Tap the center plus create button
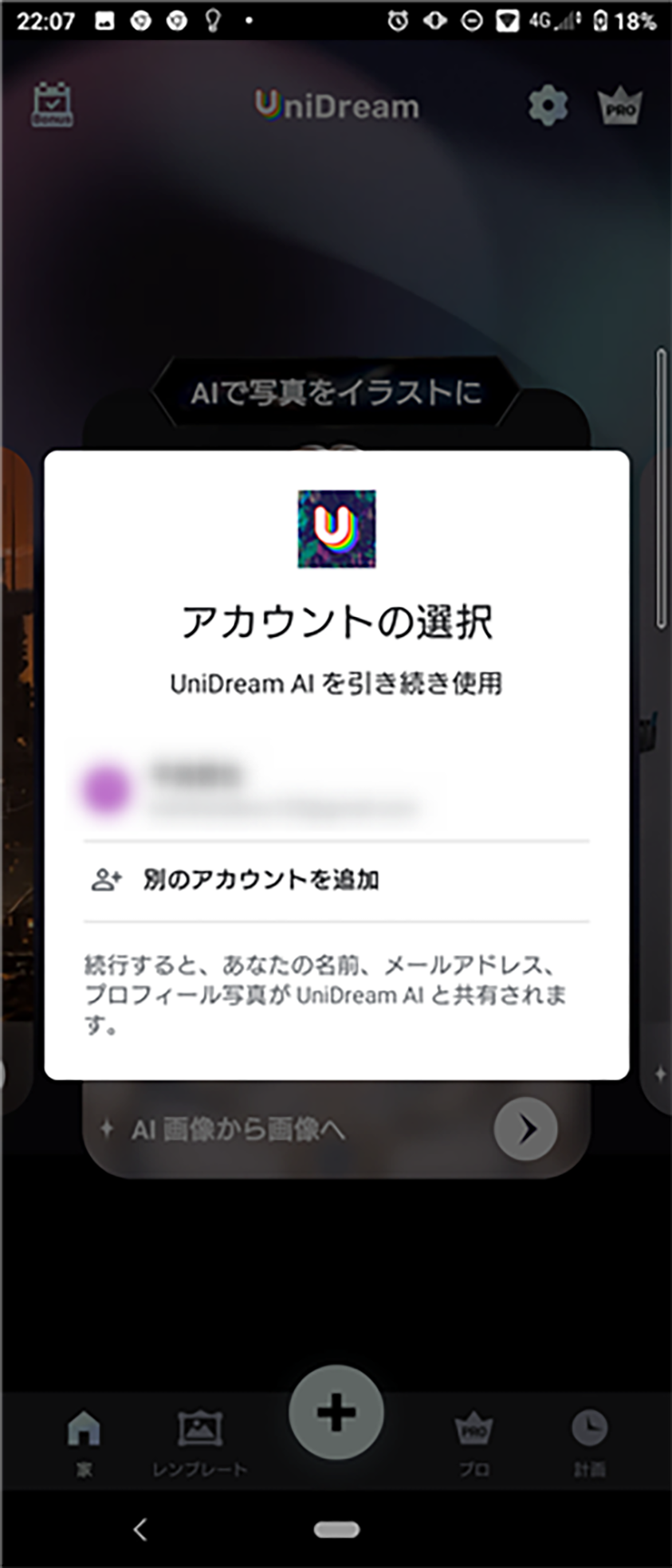672x1568 pixels. (336, 1413)
